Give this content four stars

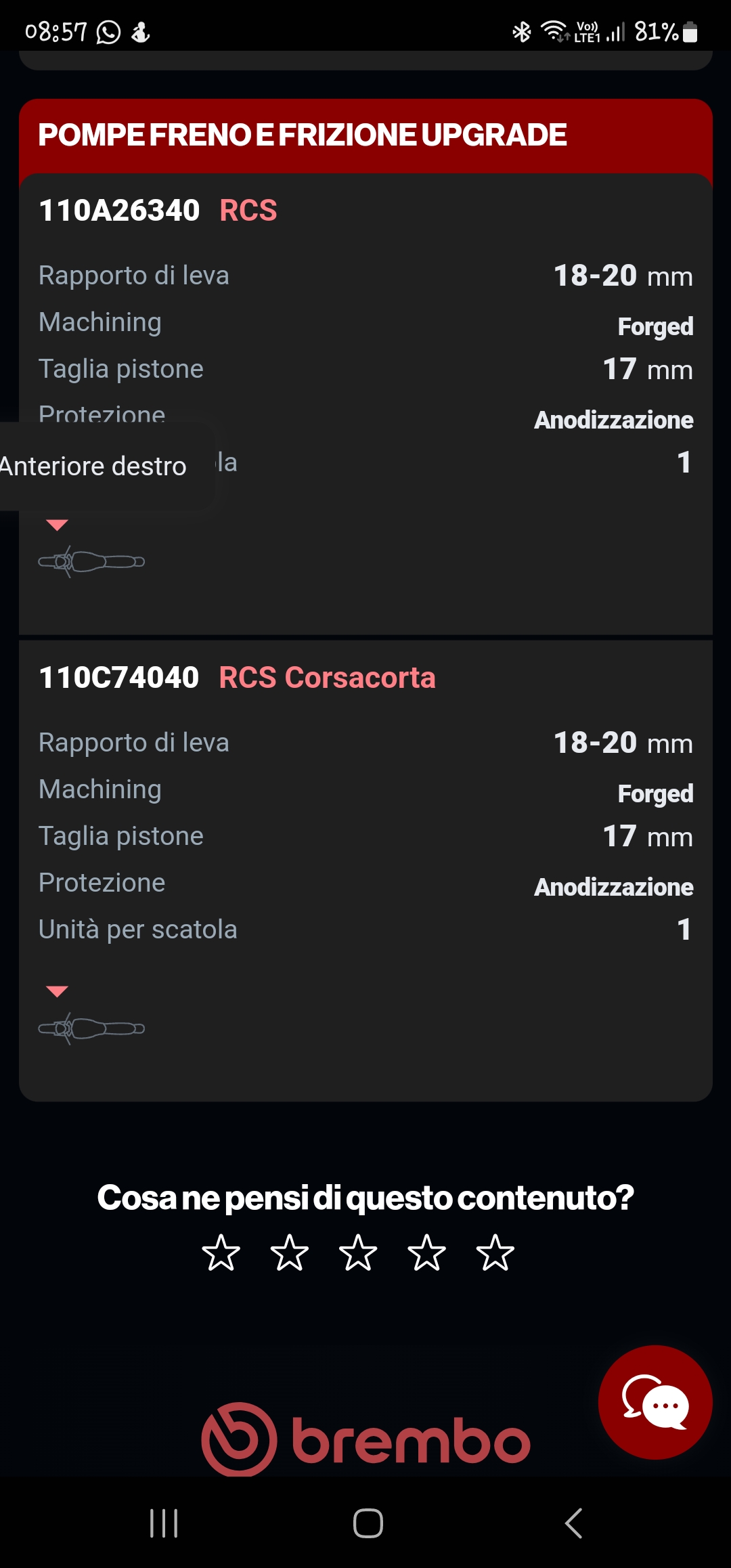coord(426,1253)
